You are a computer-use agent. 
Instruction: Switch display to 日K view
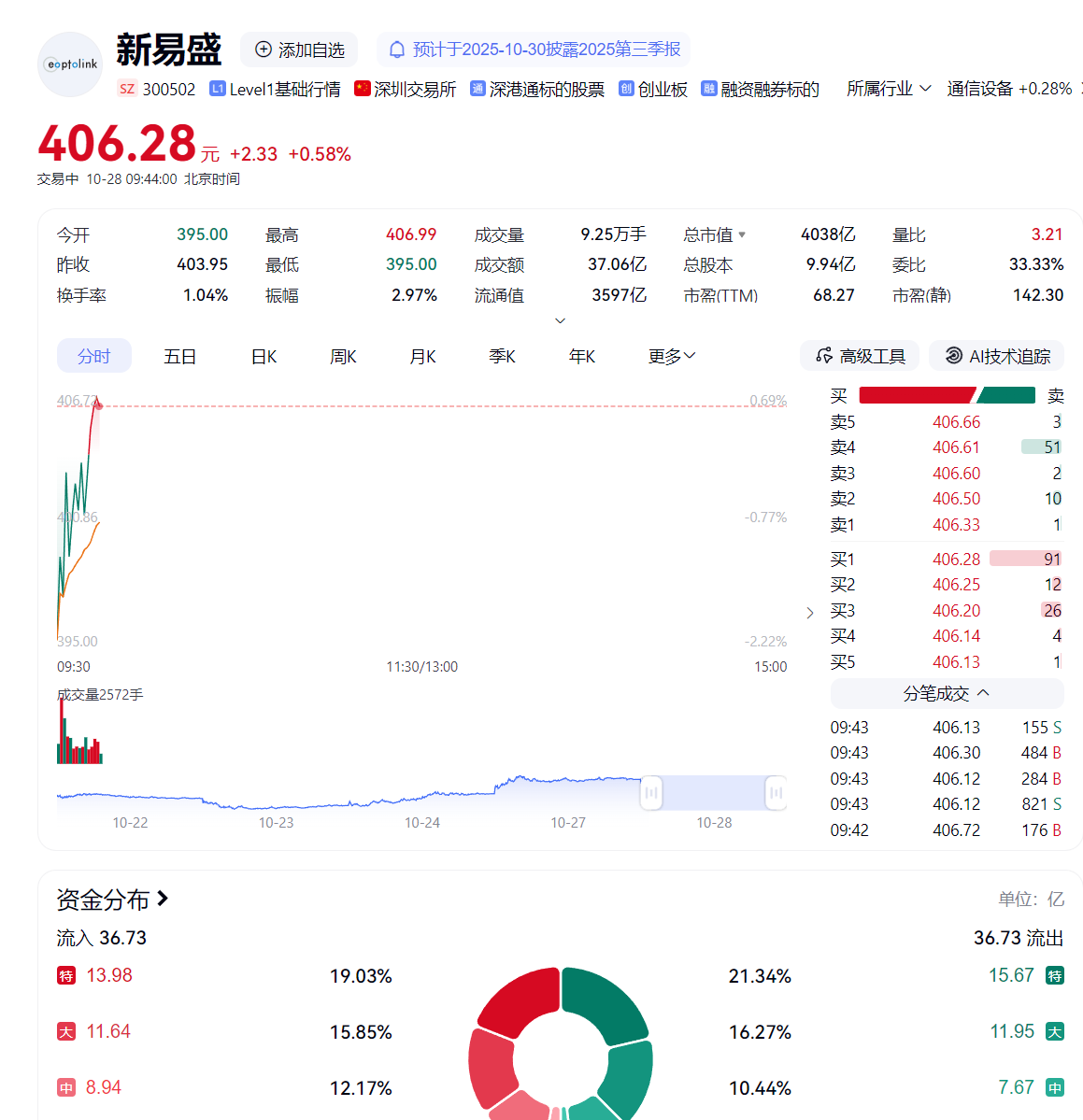point(263,355)
